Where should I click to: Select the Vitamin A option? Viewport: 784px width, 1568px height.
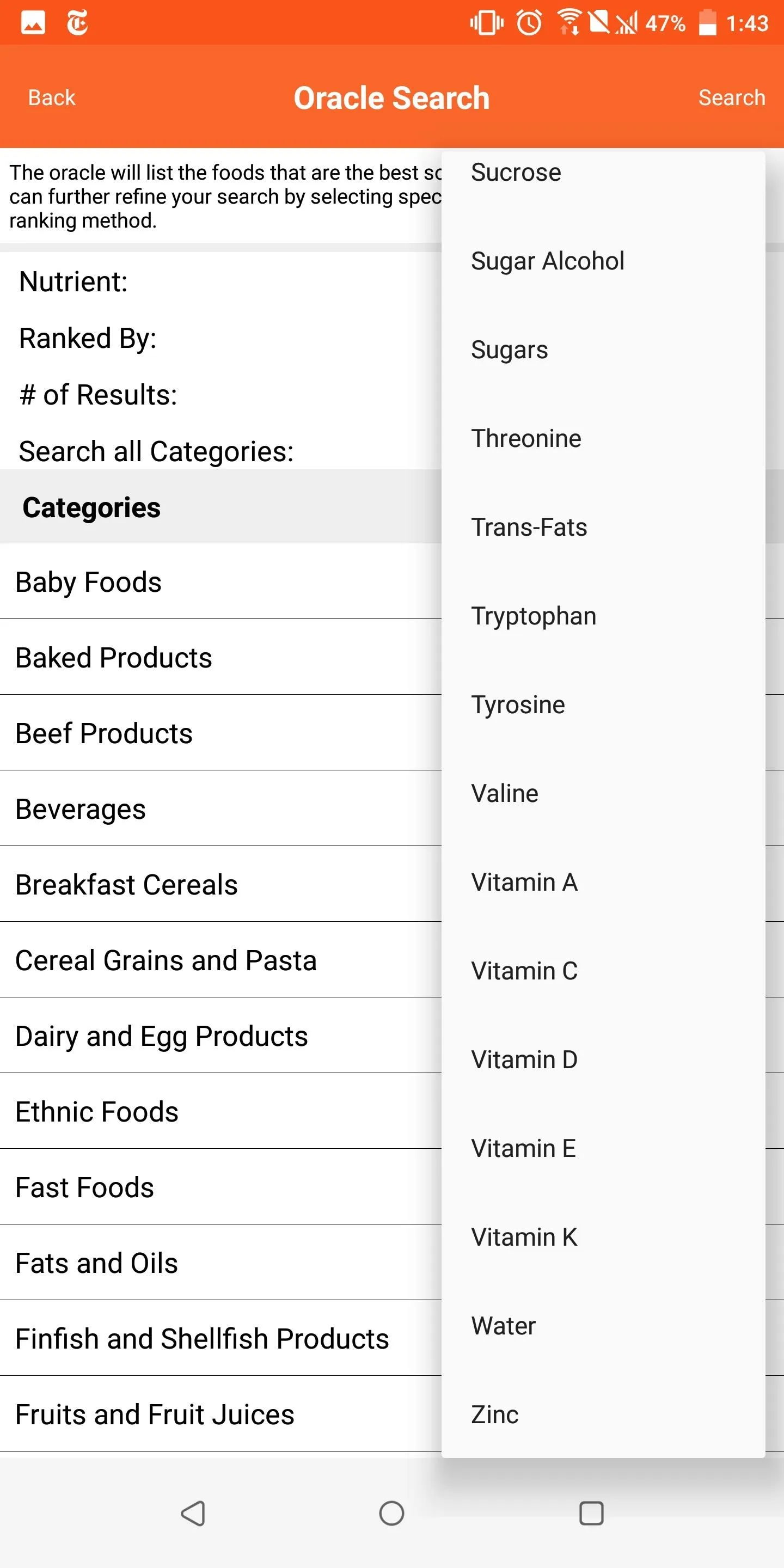pos(603,883)
